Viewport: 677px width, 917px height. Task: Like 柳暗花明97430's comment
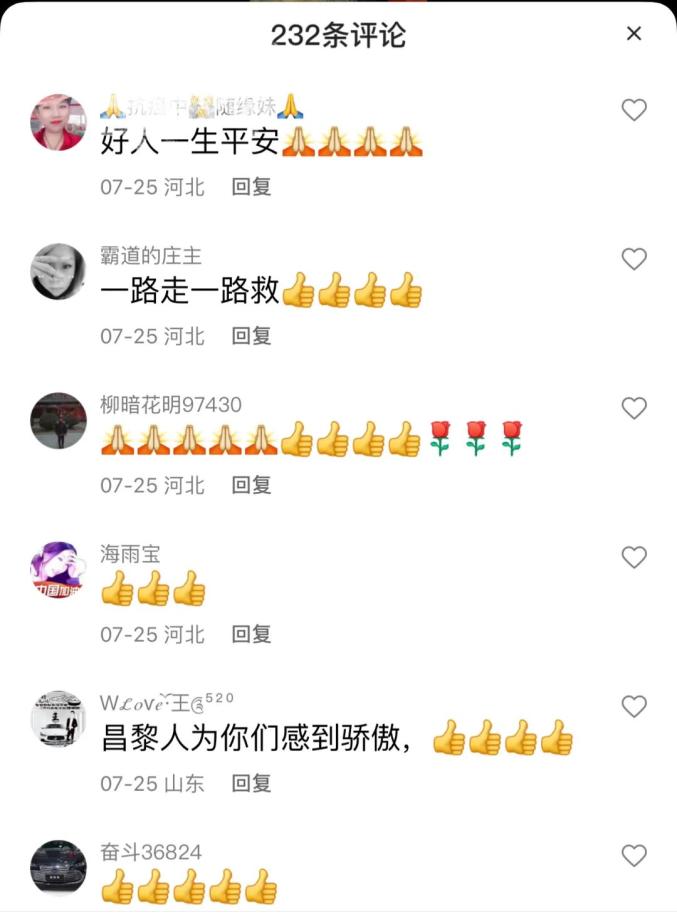(634, 408)
